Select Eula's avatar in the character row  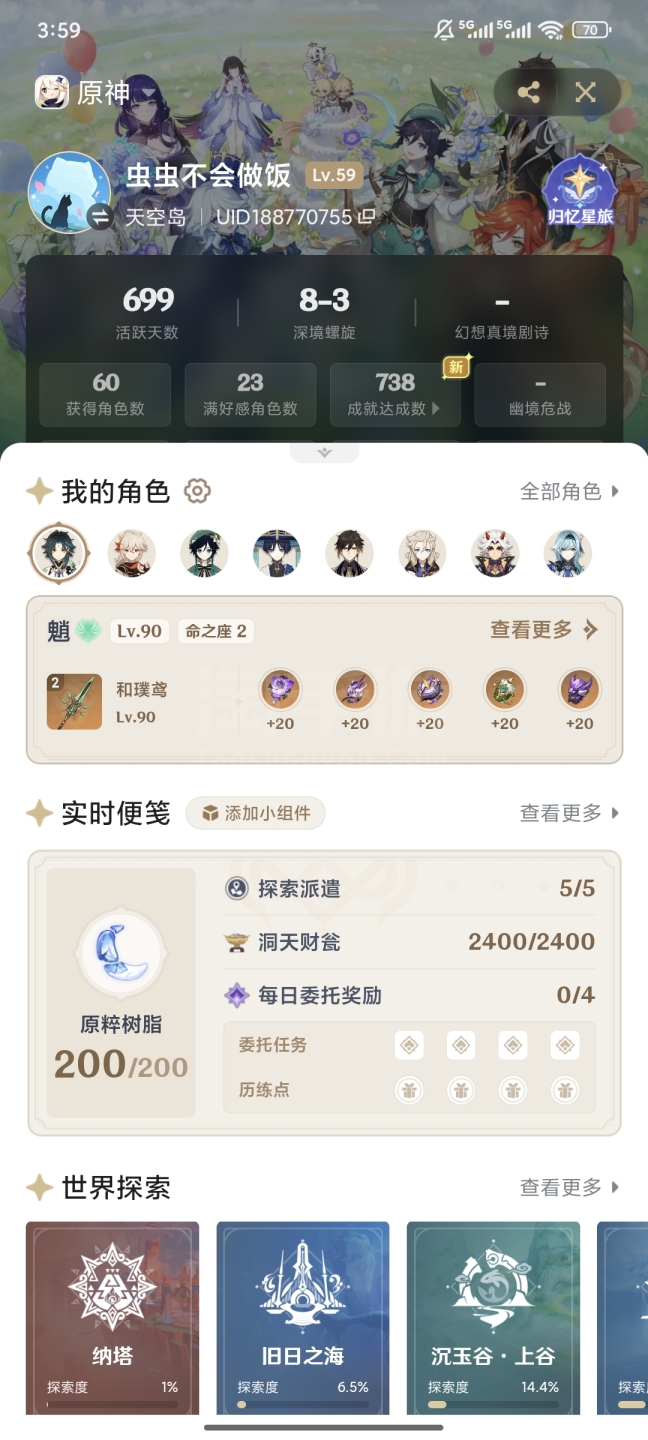[568, 553]
